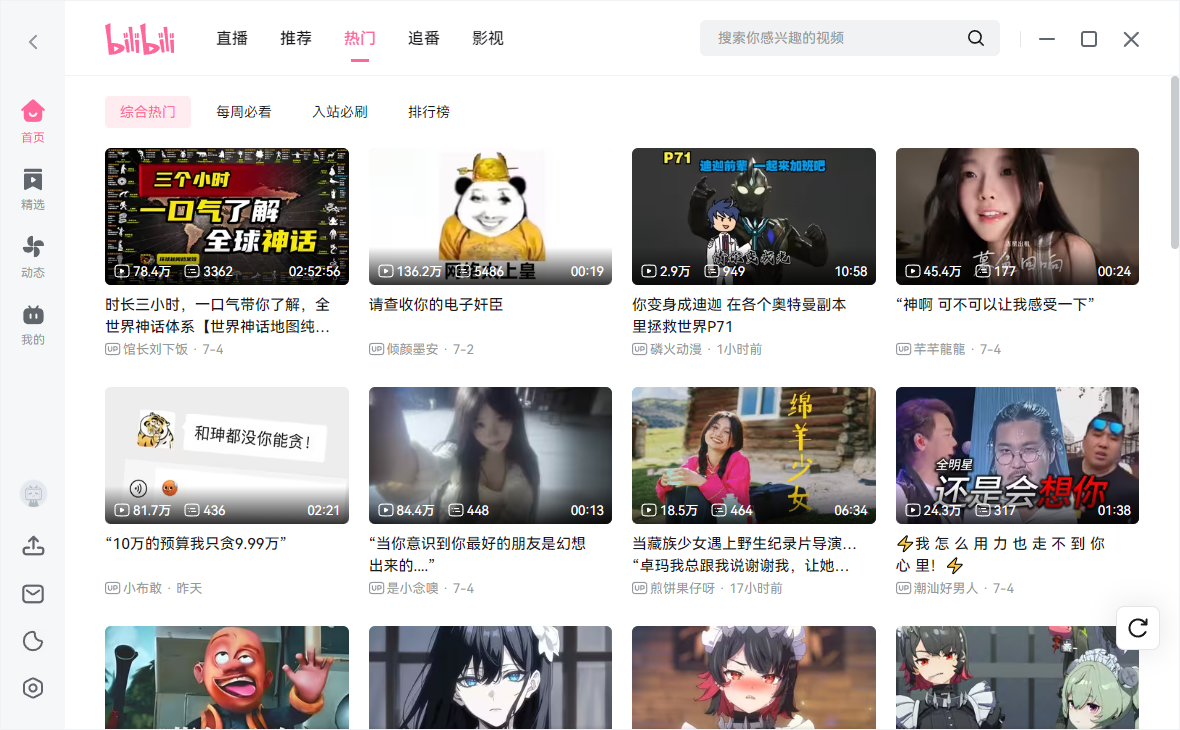
Task: Switch to the 推荐 tab
Action: pos(296,39)
